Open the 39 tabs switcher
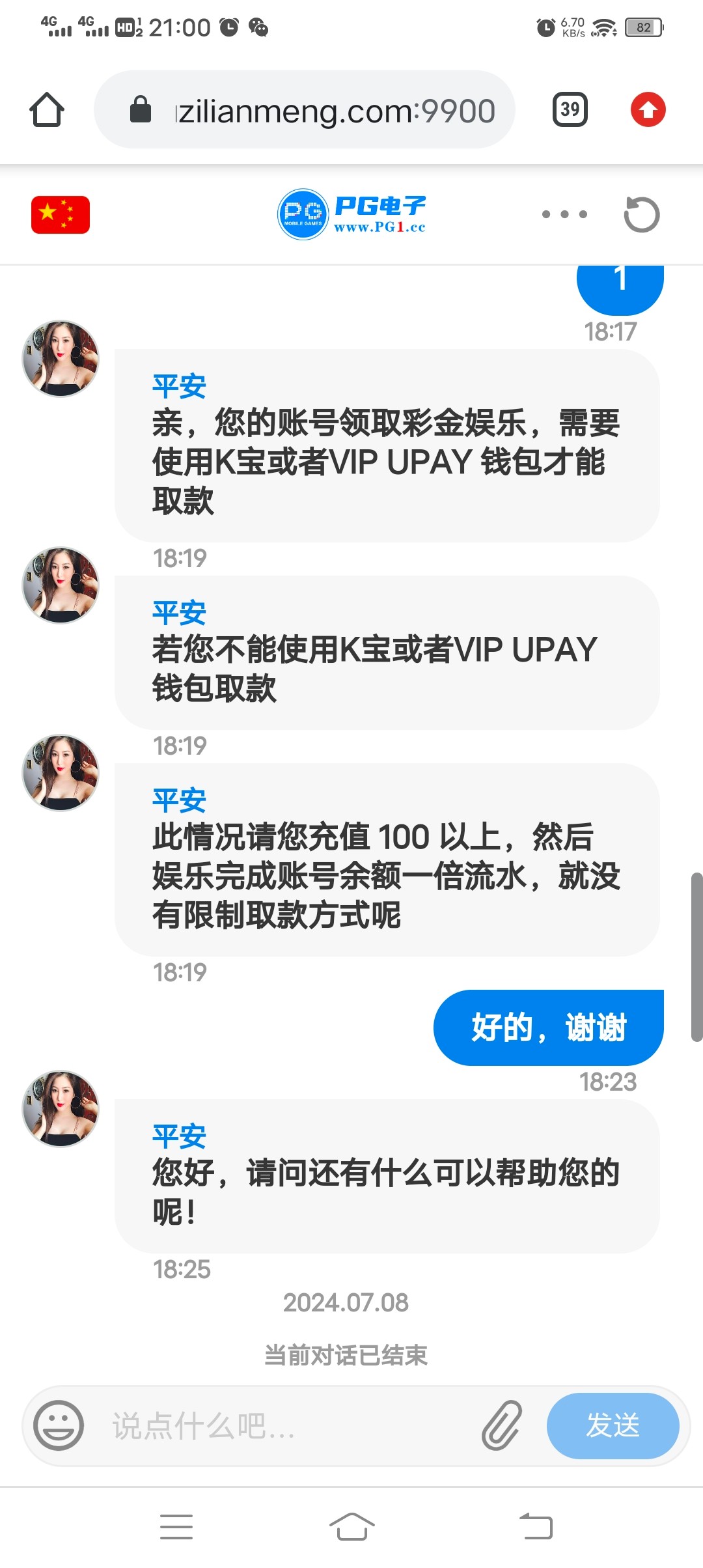703x1568 pixels. pyautogui.click(x=570, y=109)
